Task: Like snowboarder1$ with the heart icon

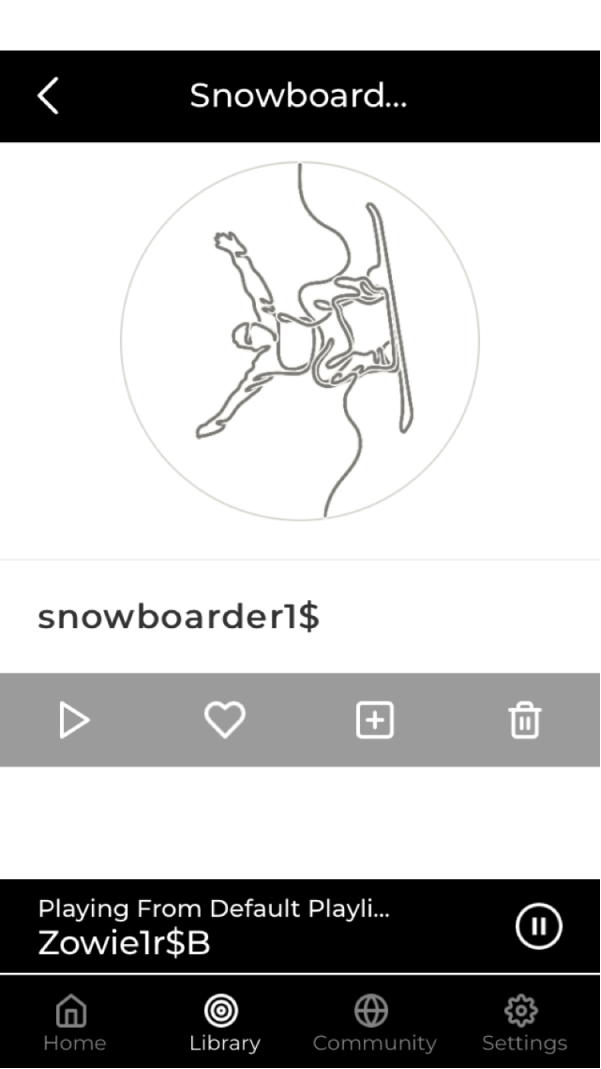Action: coord(225,720)
